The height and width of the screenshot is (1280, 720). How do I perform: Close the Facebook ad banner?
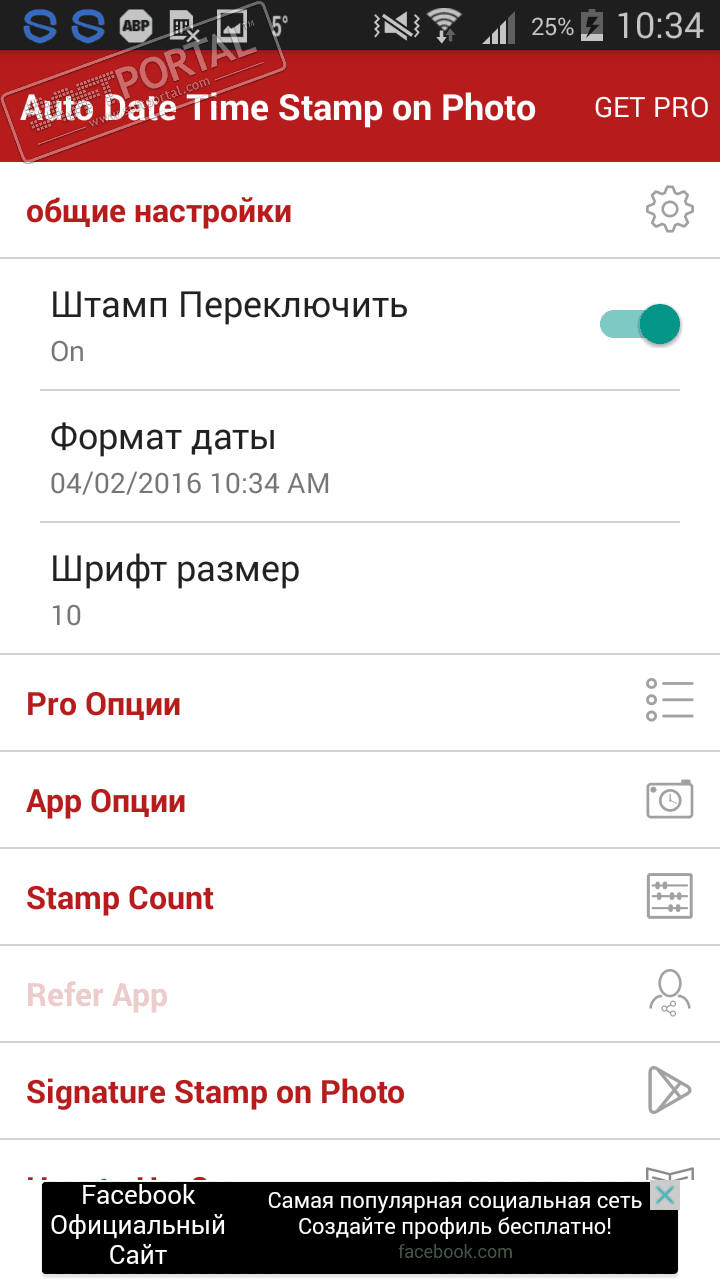tap(664, 1196)
